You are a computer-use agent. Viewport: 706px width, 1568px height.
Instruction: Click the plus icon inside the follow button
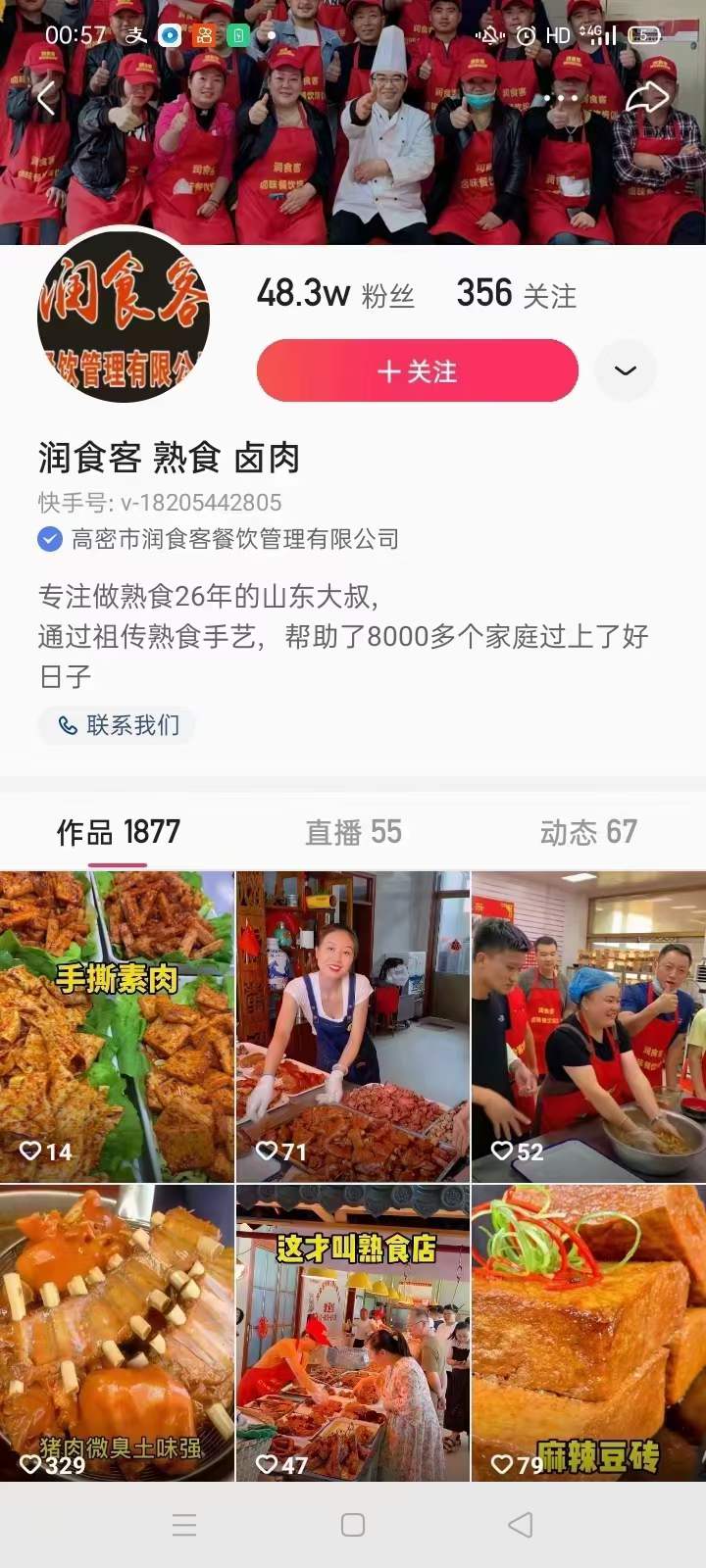390,370
